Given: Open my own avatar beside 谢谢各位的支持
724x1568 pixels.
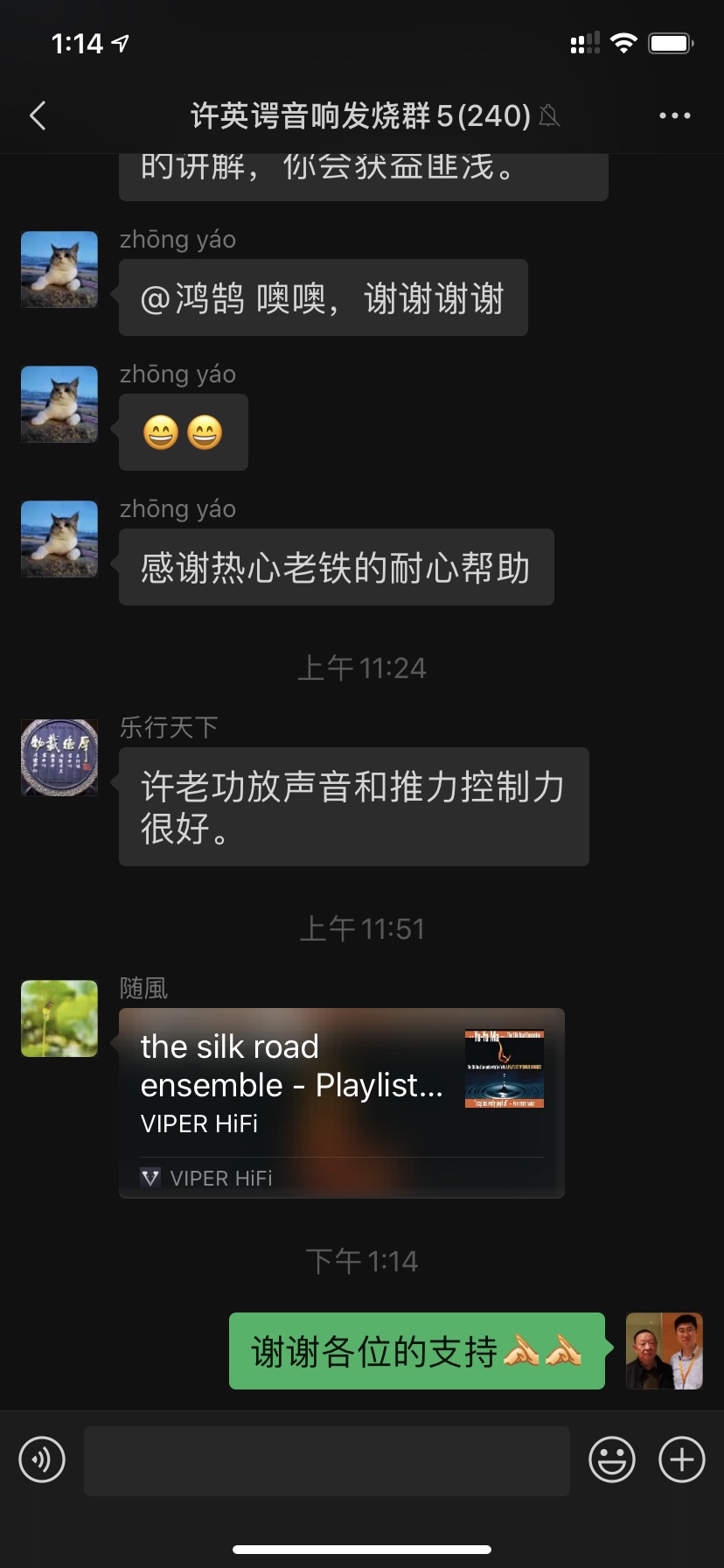Looking at the screenshot, I should (x=665, y=1351).
